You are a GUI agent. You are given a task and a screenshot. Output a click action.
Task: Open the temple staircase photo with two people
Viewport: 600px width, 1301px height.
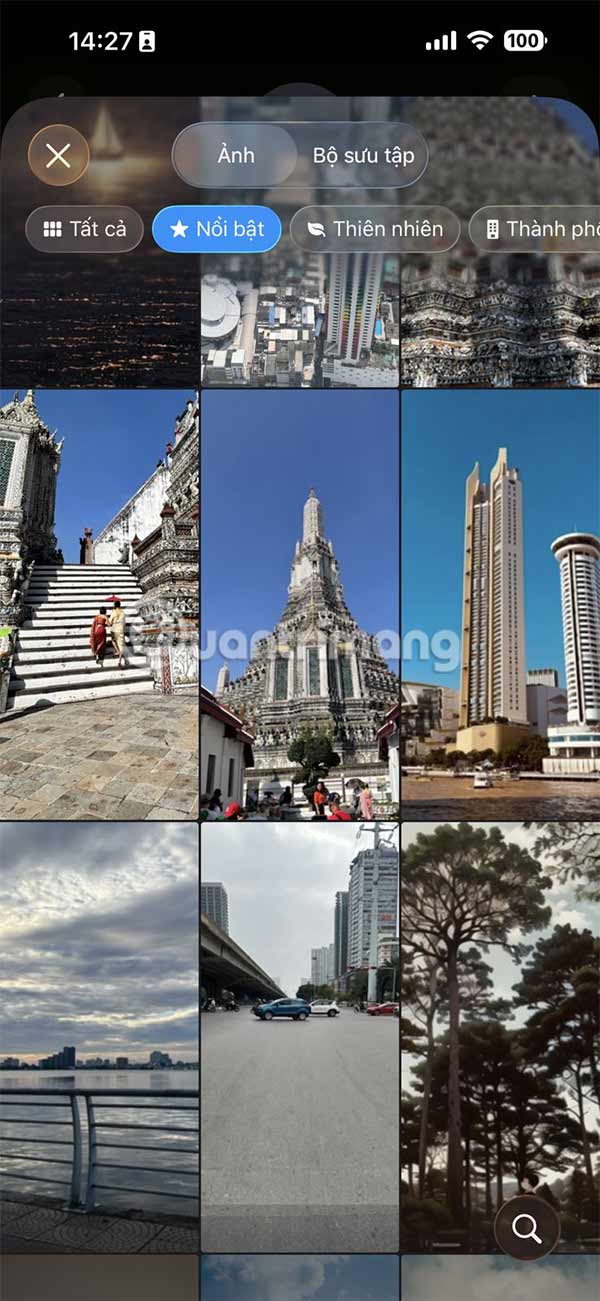click(x=99, y=604)
